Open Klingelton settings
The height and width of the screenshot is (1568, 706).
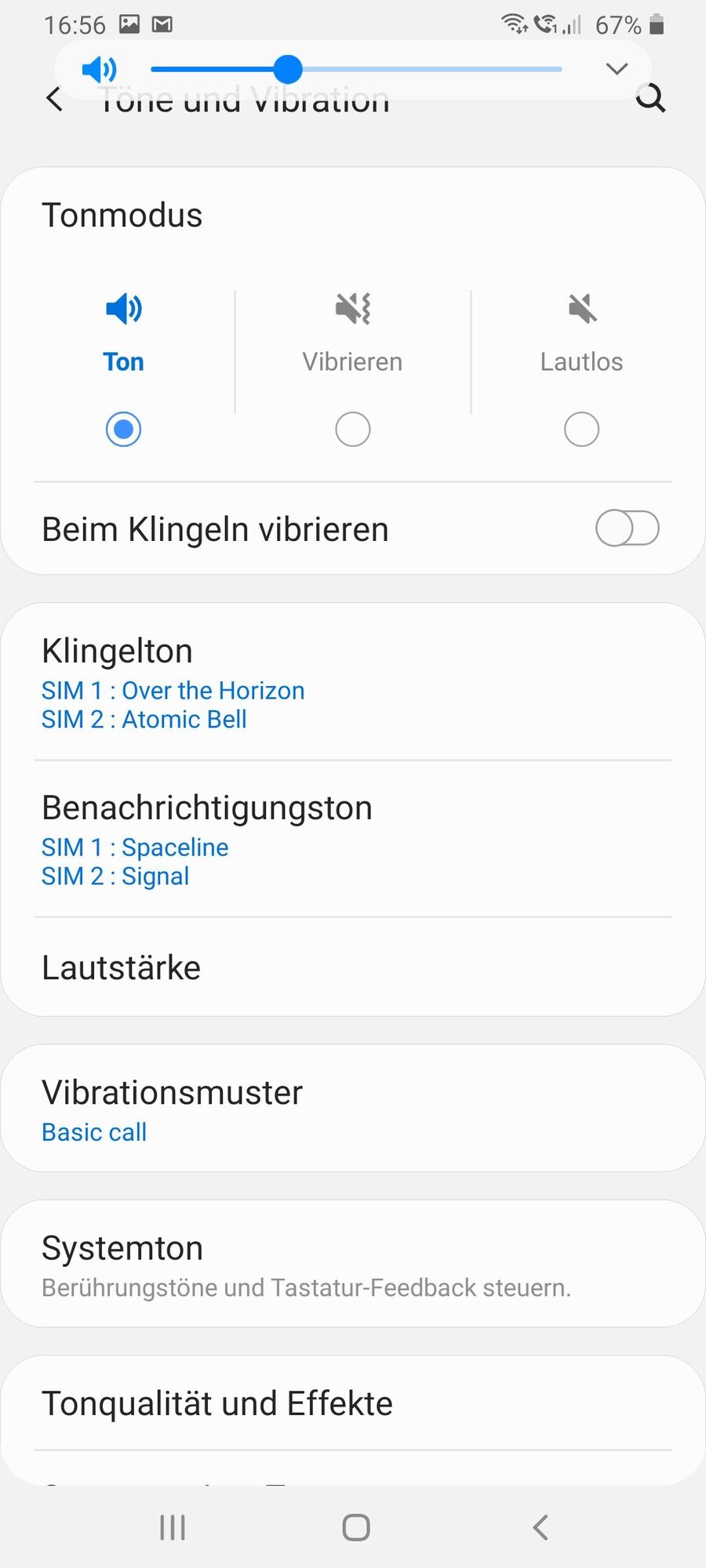click(353, 682)
